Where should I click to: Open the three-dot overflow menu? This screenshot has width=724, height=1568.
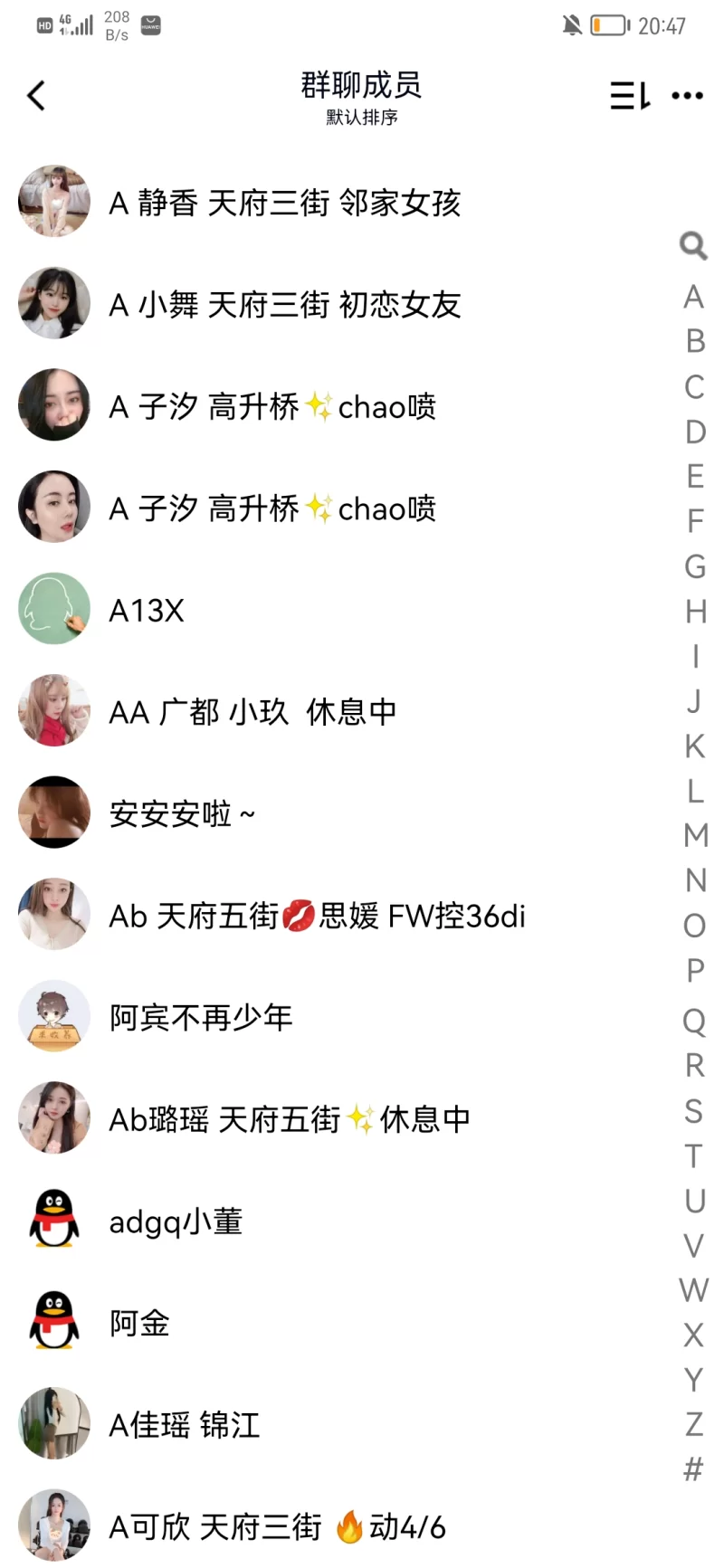(687, 96)
